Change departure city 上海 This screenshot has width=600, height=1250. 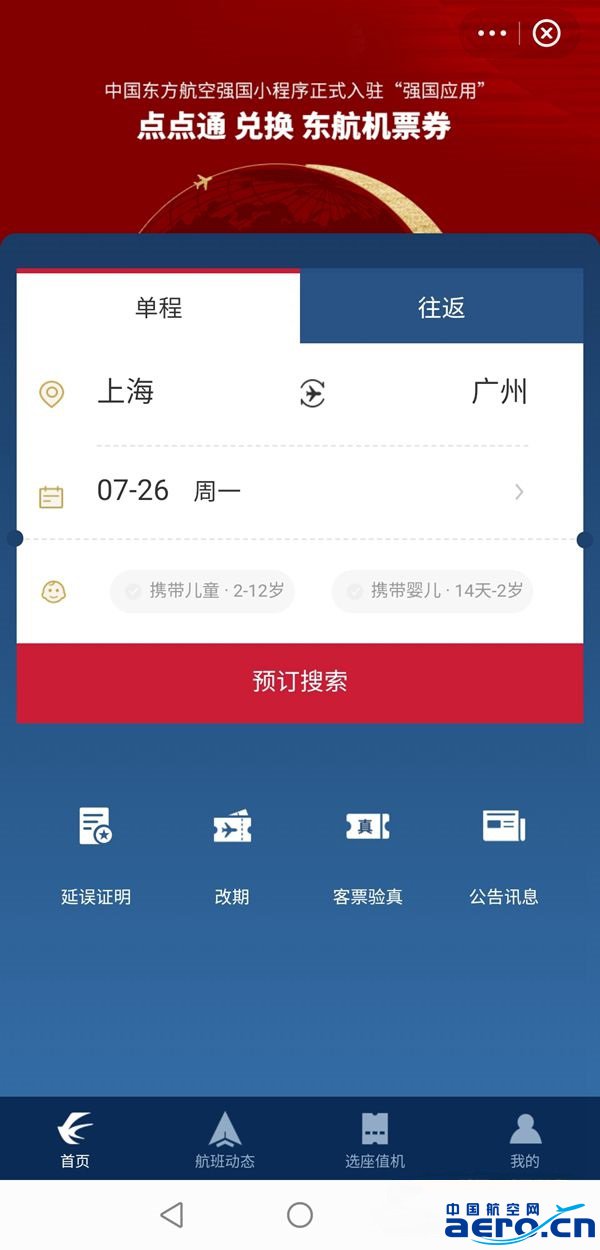point(126,392)
